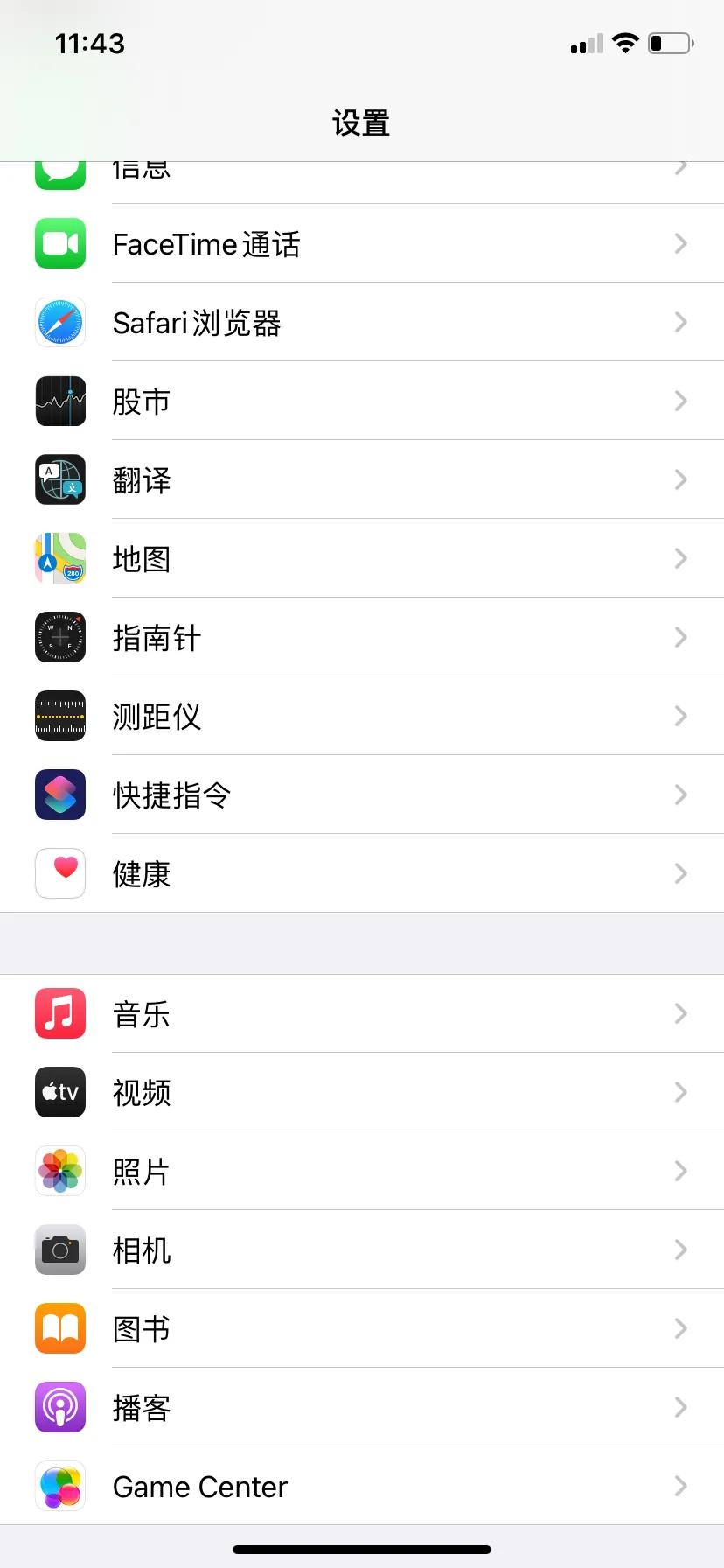Viewport: 724px width, 1568px height.
Task: Tap the 音乐 Music icon
Action: tap(59, 1013)
